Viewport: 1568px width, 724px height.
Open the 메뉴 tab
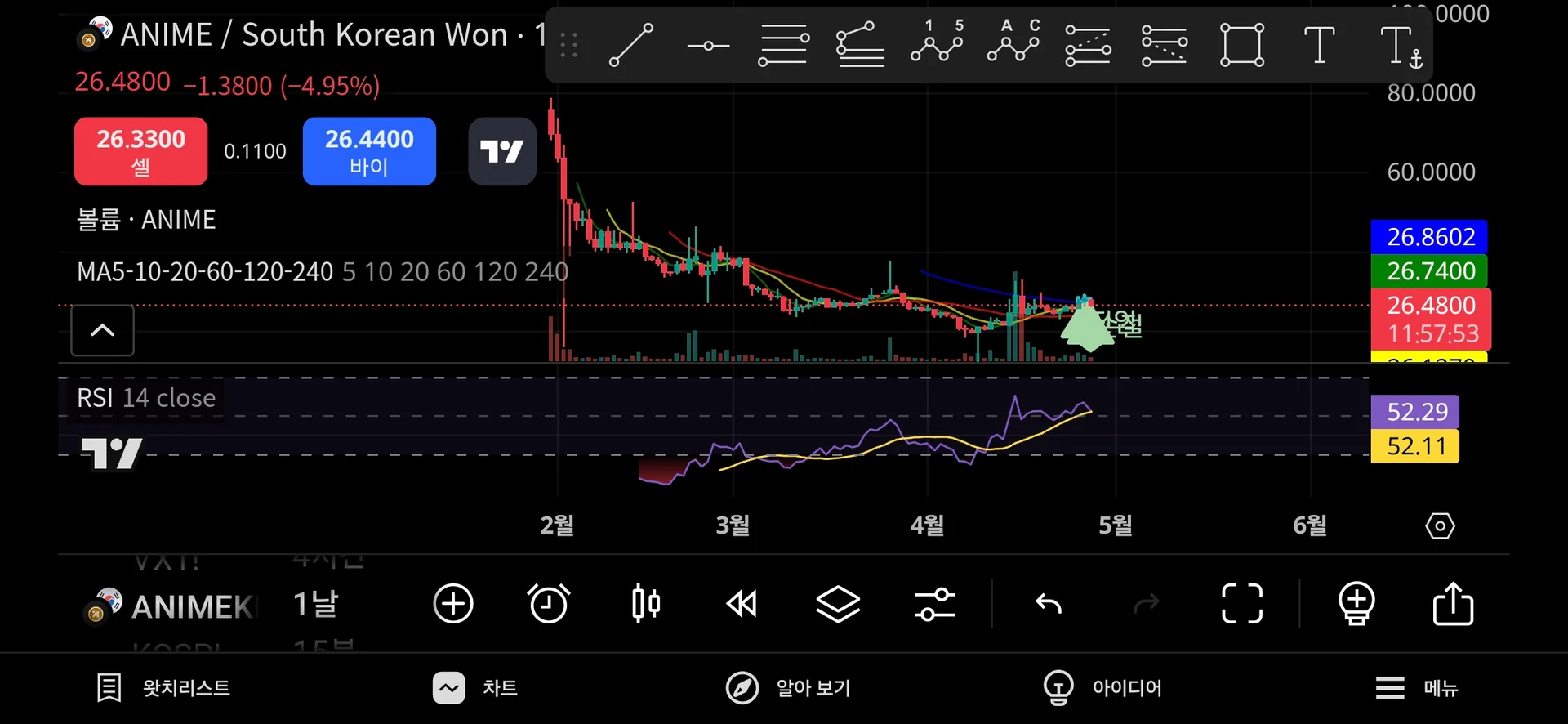pyautogui.click(x=1417, y=688)
